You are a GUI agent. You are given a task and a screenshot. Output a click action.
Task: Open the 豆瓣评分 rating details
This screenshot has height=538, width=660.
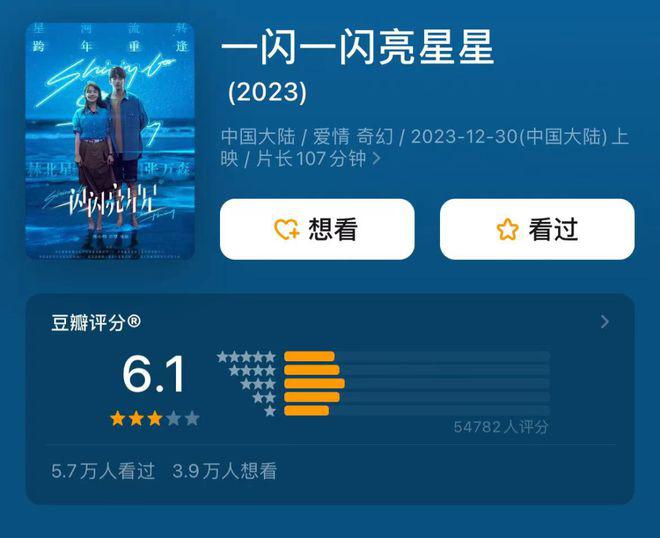coord(604,322)
